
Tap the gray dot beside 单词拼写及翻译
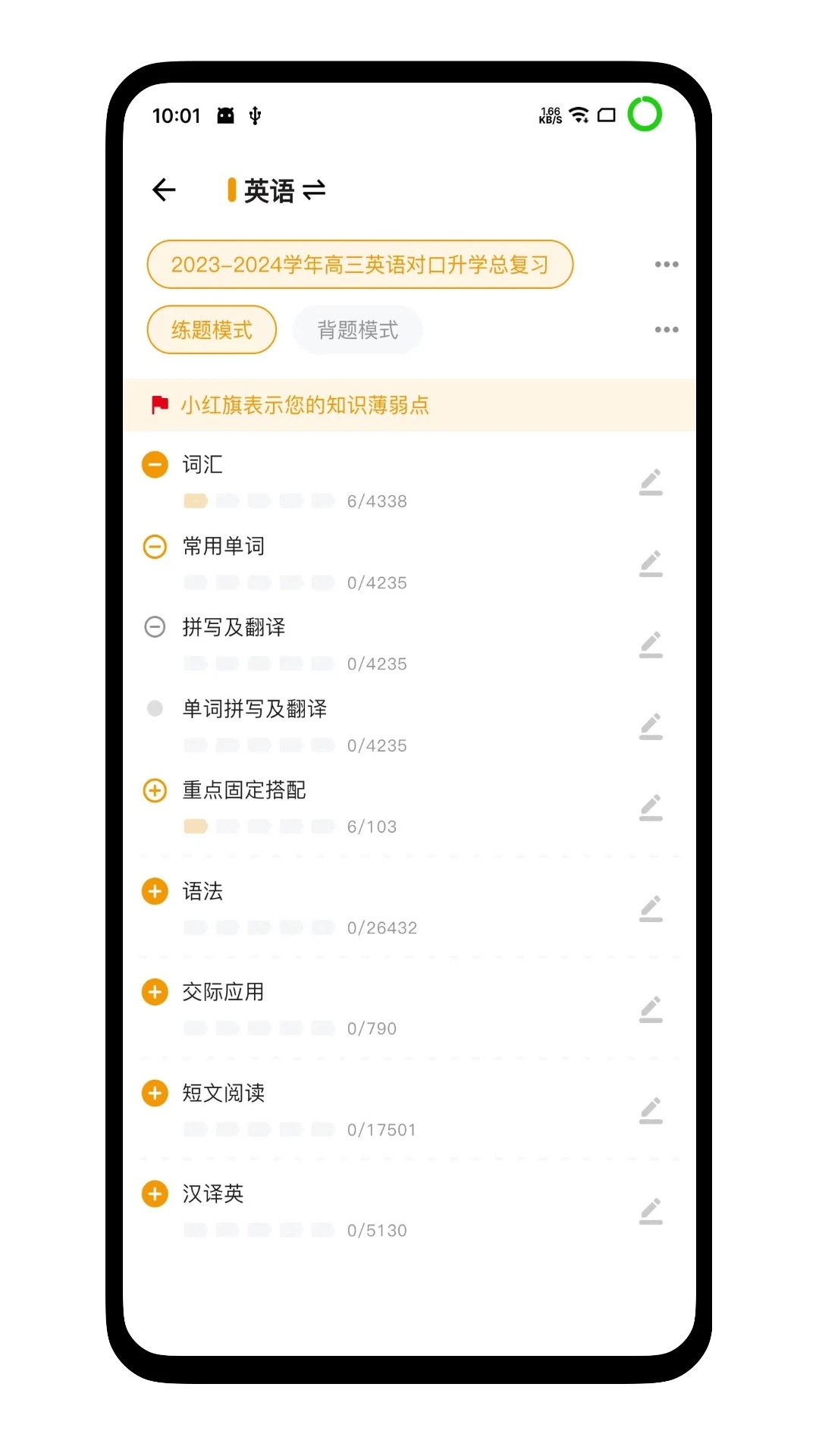[x=155, y=708]
